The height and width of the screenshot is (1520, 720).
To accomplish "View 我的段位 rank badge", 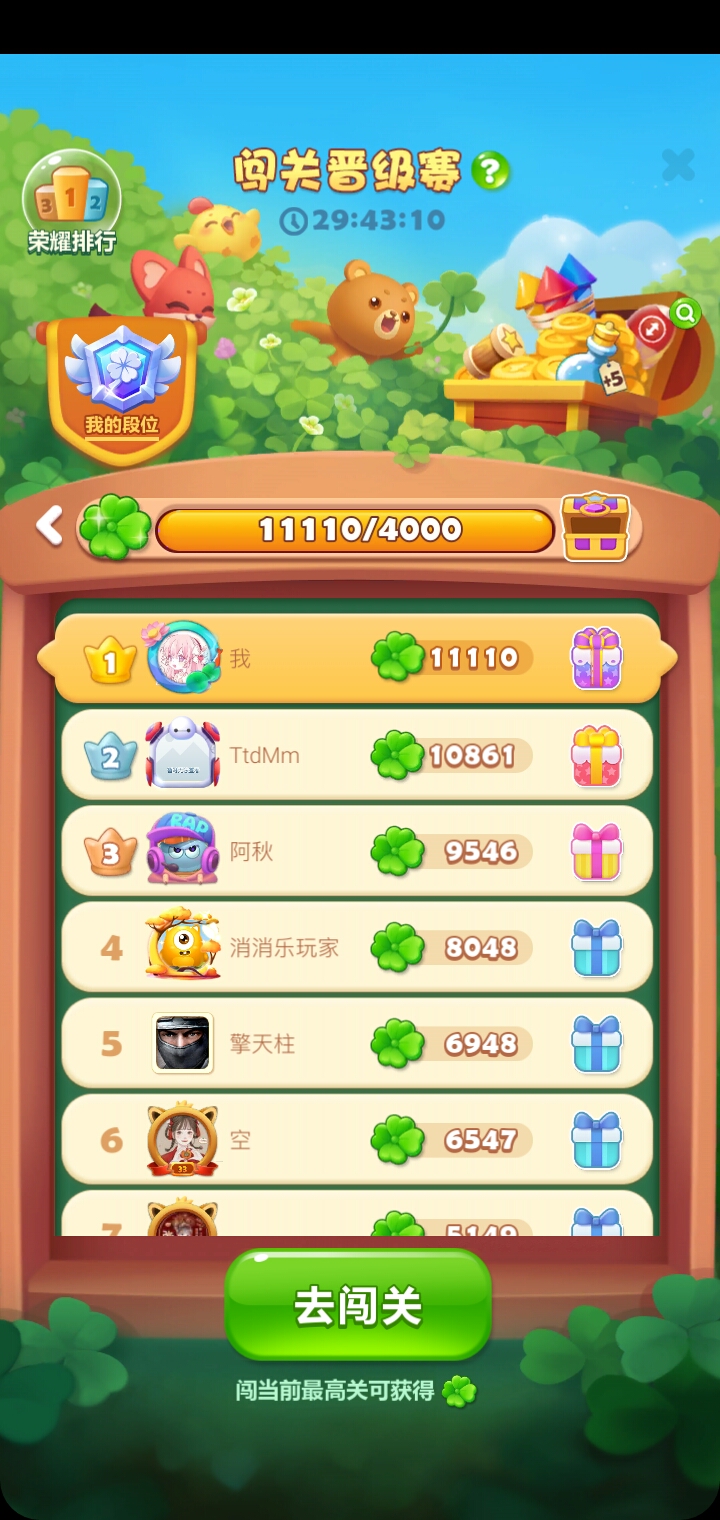I will click(121, 387).
